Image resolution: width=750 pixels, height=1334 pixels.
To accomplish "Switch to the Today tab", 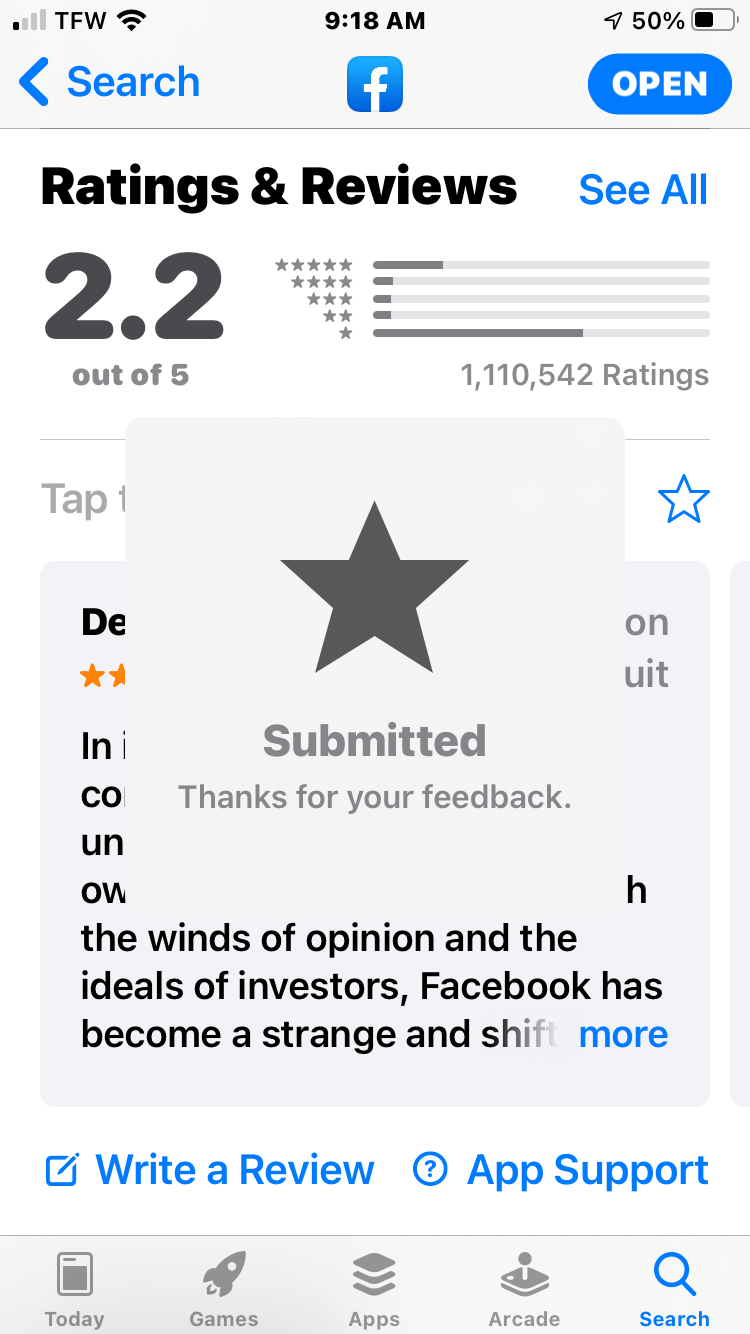I will pyautogui.click(x=74, y=1289).
